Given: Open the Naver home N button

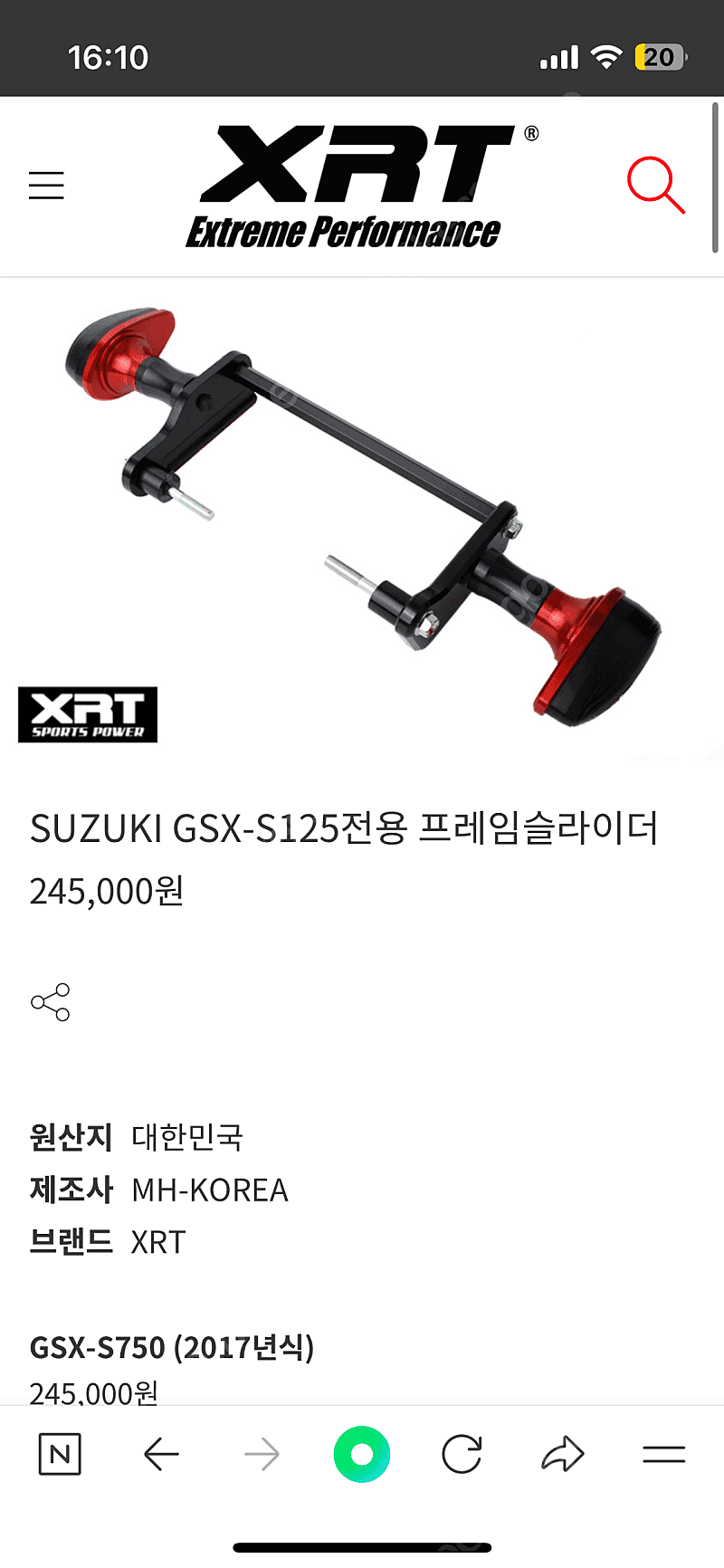Looking at the screenshot, I should pyautogui.click(x=60, y=1455).
